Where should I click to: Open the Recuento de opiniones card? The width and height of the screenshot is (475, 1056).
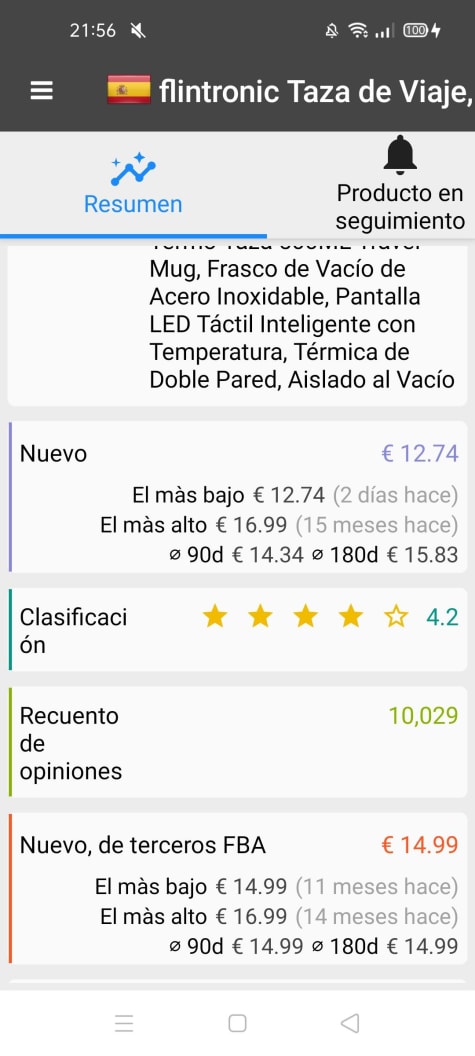237,742
